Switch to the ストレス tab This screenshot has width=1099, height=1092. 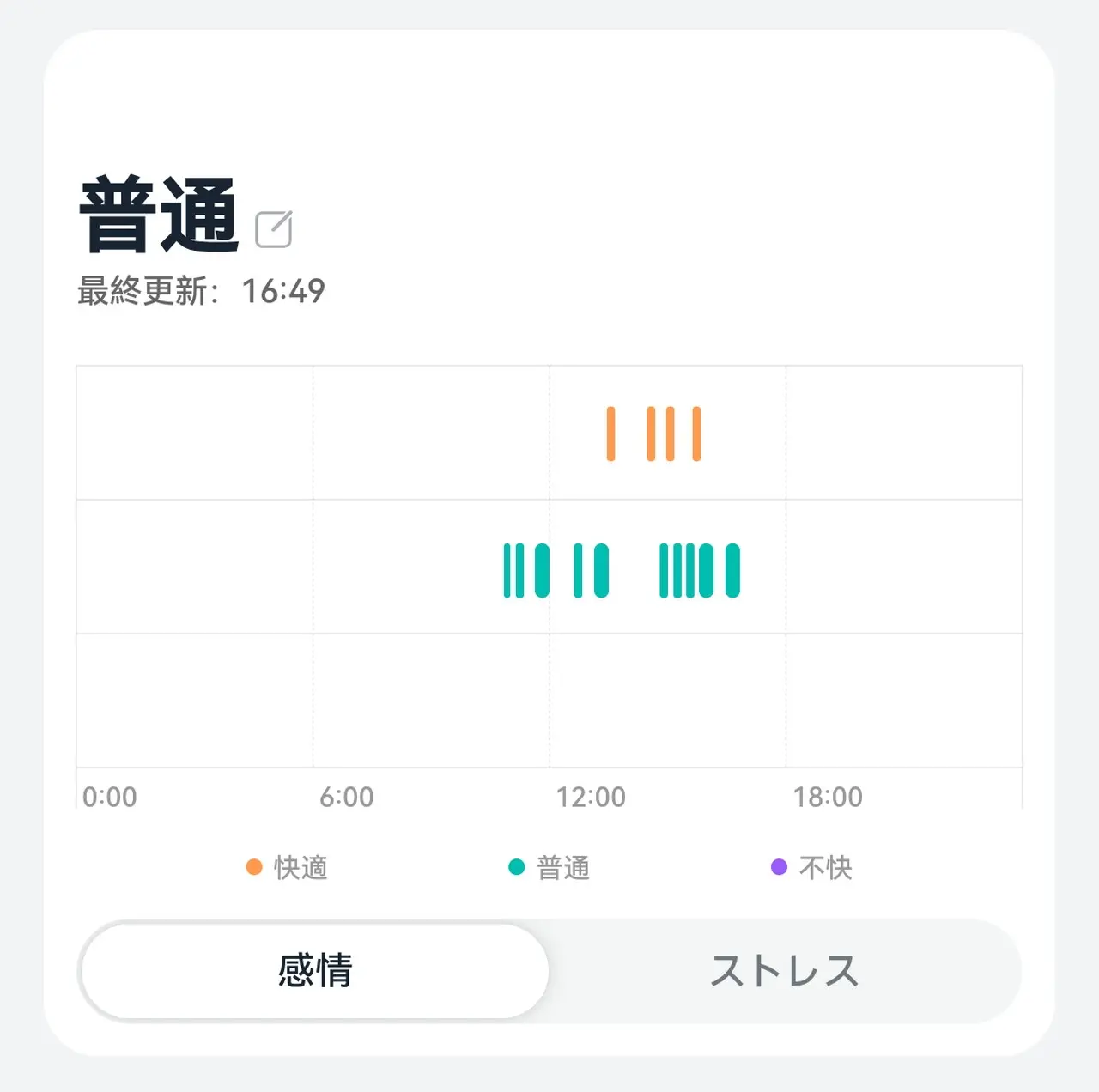click(784, 971)
